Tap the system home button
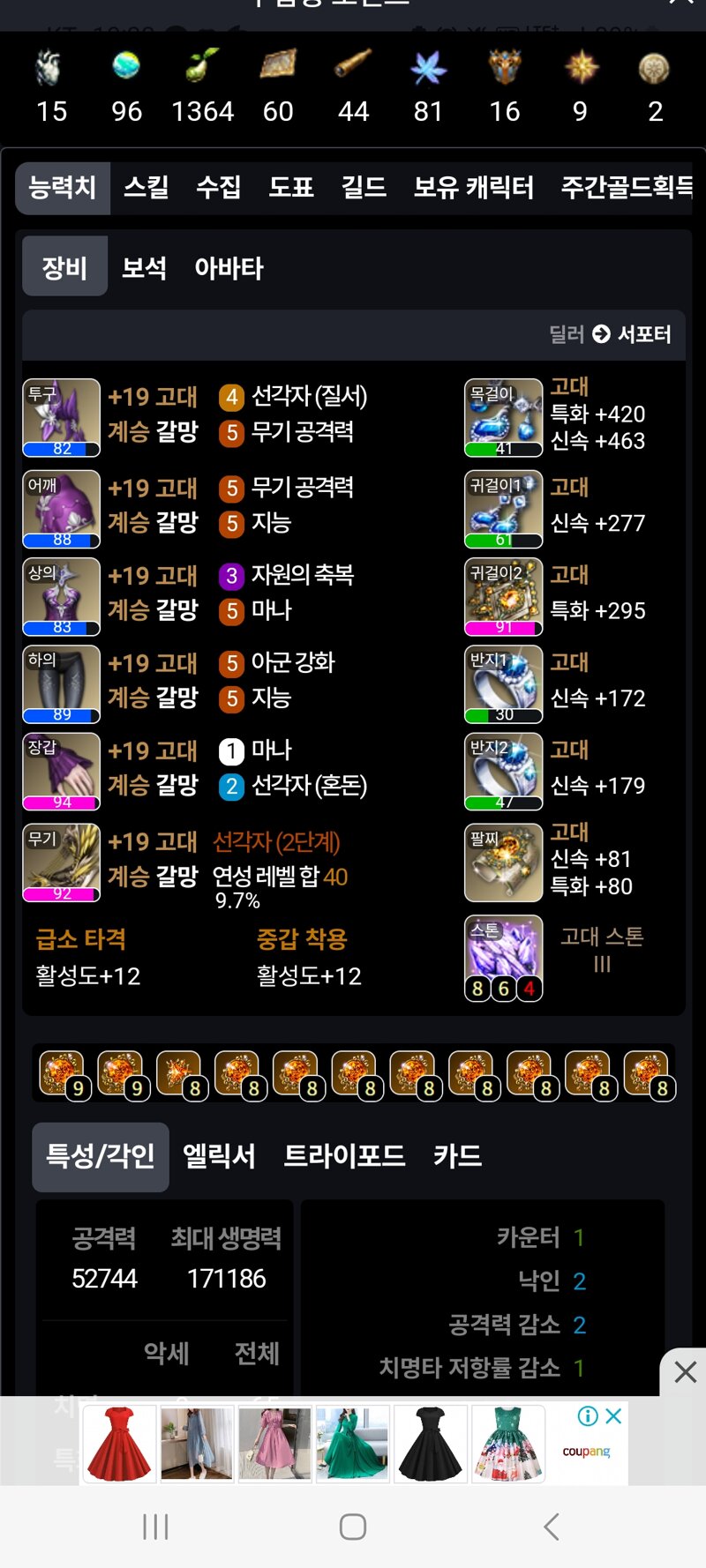This screenshot has width=706, height=1568. [x=353, y=1527]
